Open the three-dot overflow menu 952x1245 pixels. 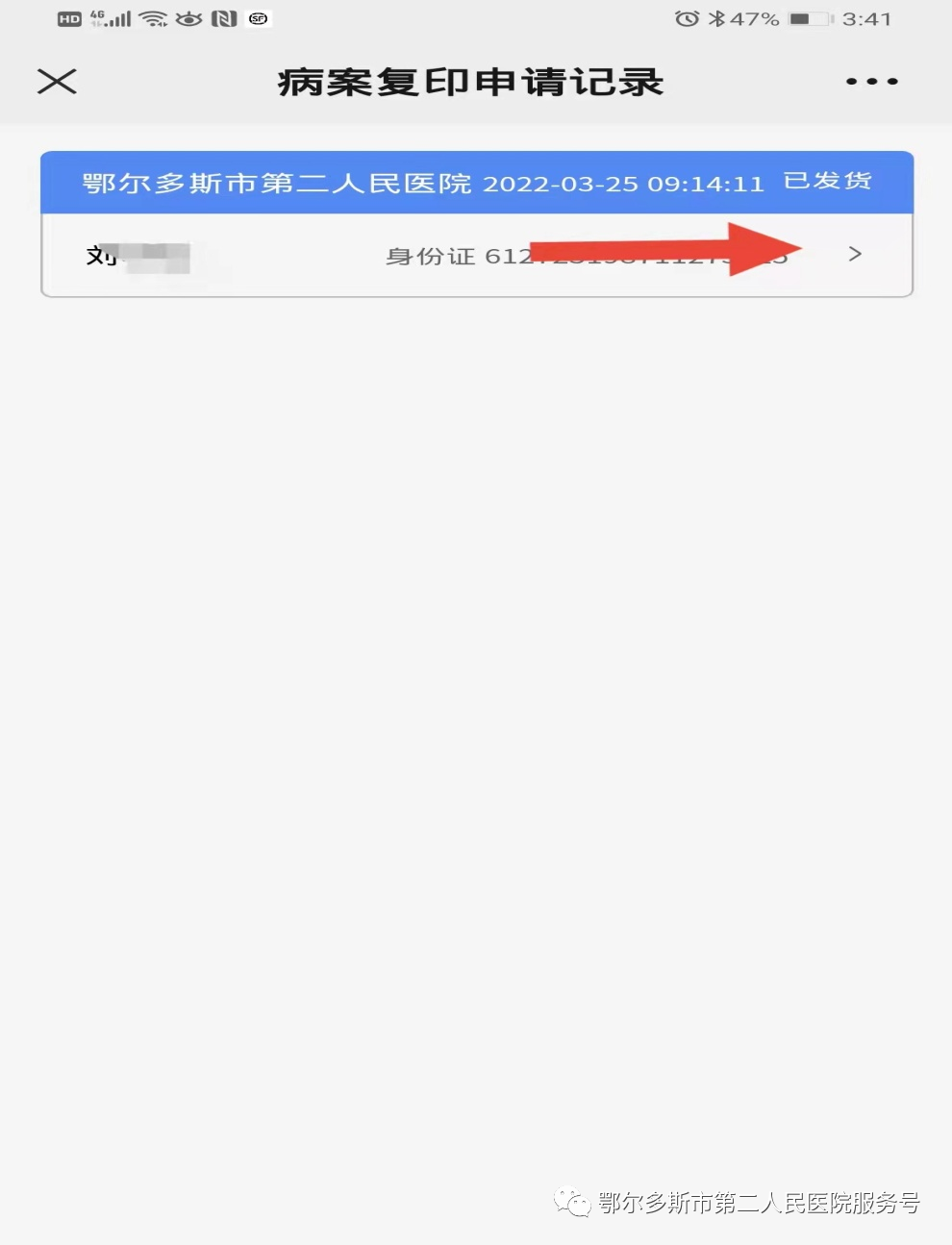point(871,82)
